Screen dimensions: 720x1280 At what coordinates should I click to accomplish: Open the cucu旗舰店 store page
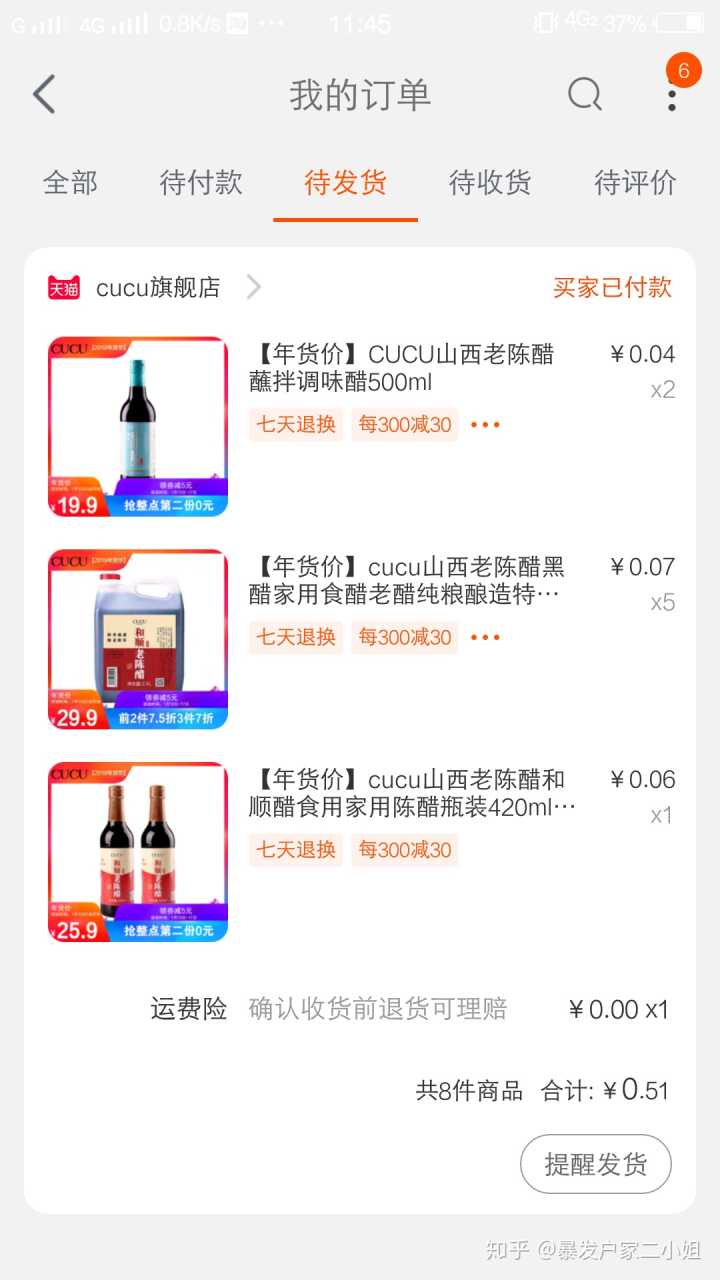158,288
